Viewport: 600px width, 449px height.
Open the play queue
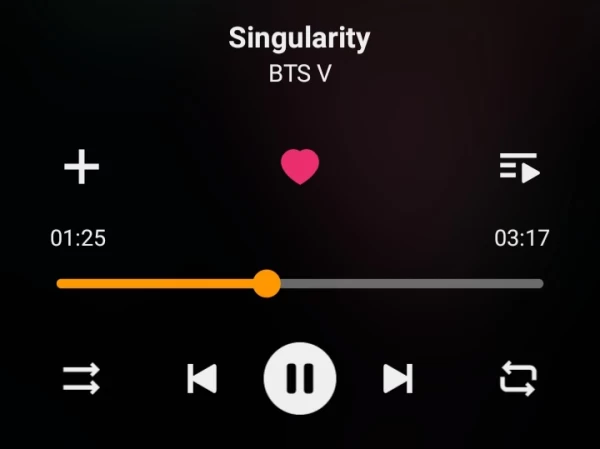click(519, 168)
